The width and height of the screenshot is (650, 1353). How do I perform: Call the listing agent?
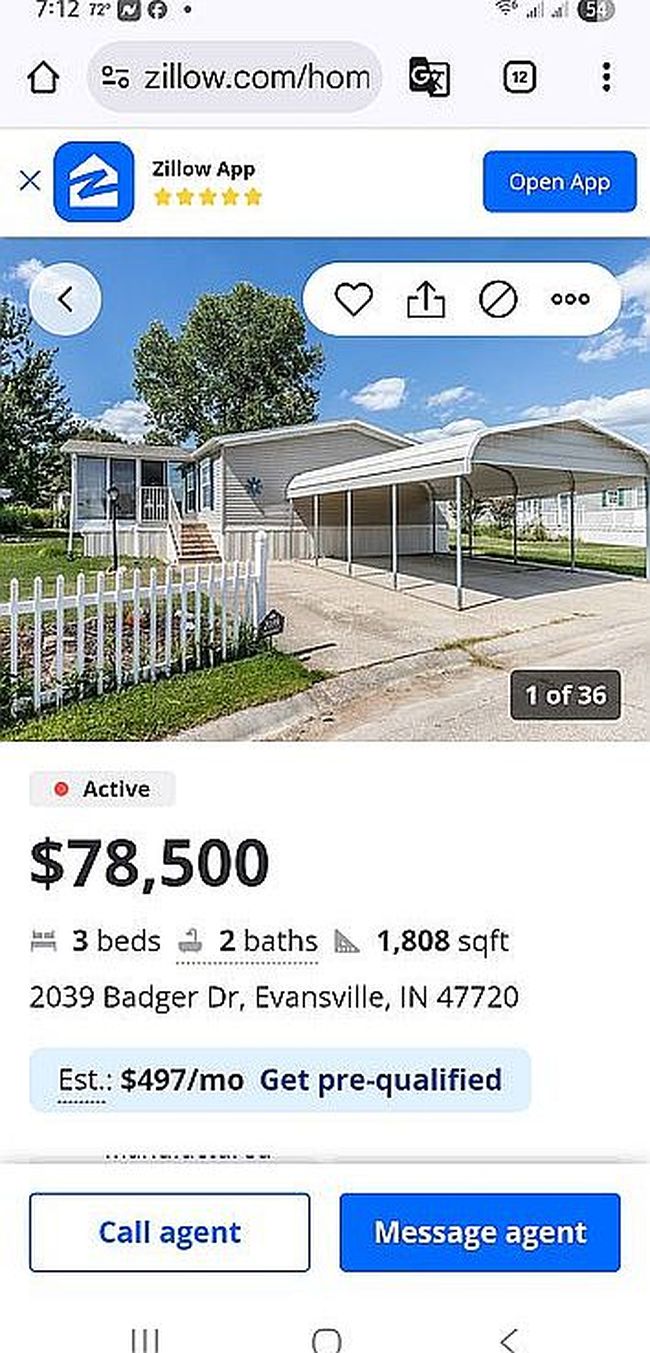point(169,1232)
